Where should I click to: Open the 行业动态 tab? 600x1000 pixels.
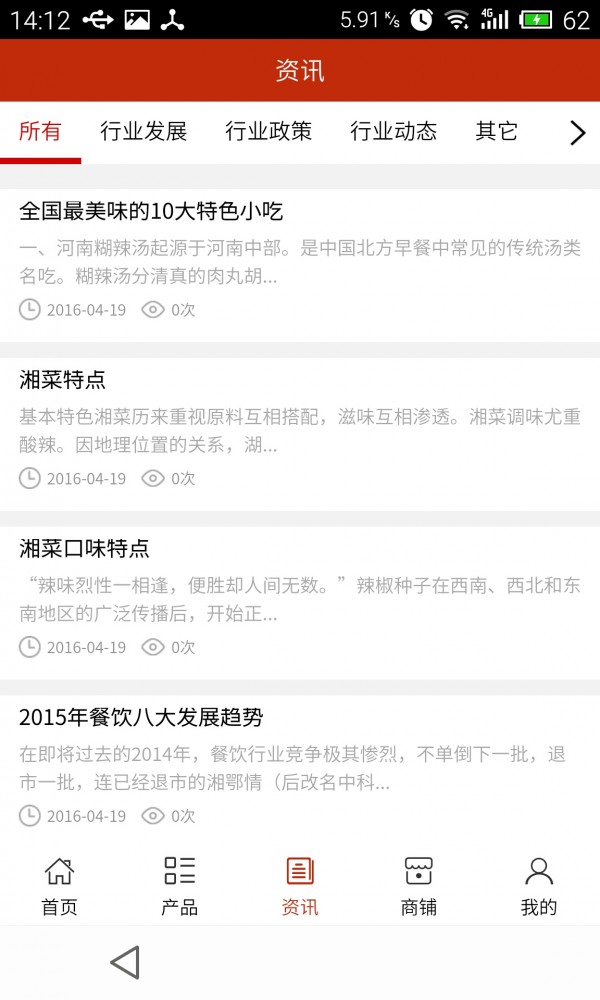pyautogui.click(x=393, y=132)
